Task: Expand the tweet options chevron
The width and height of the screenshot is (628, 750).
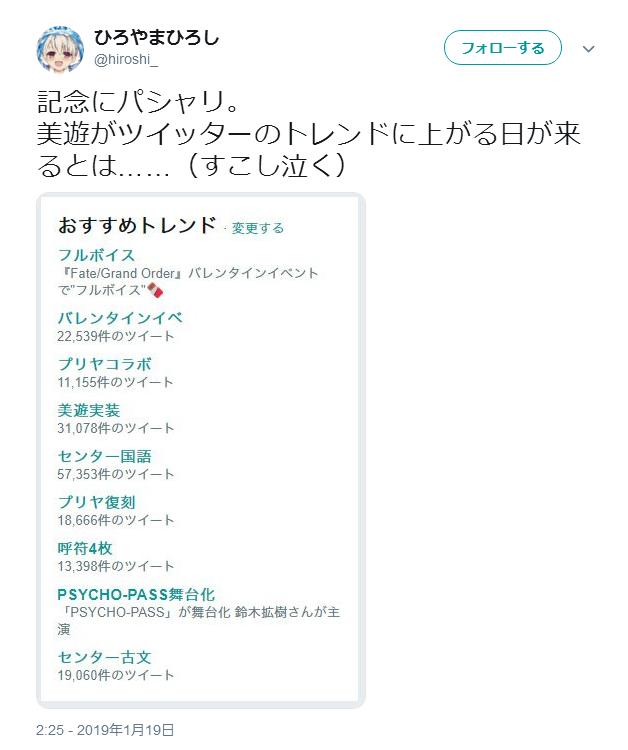Action: 588,49
